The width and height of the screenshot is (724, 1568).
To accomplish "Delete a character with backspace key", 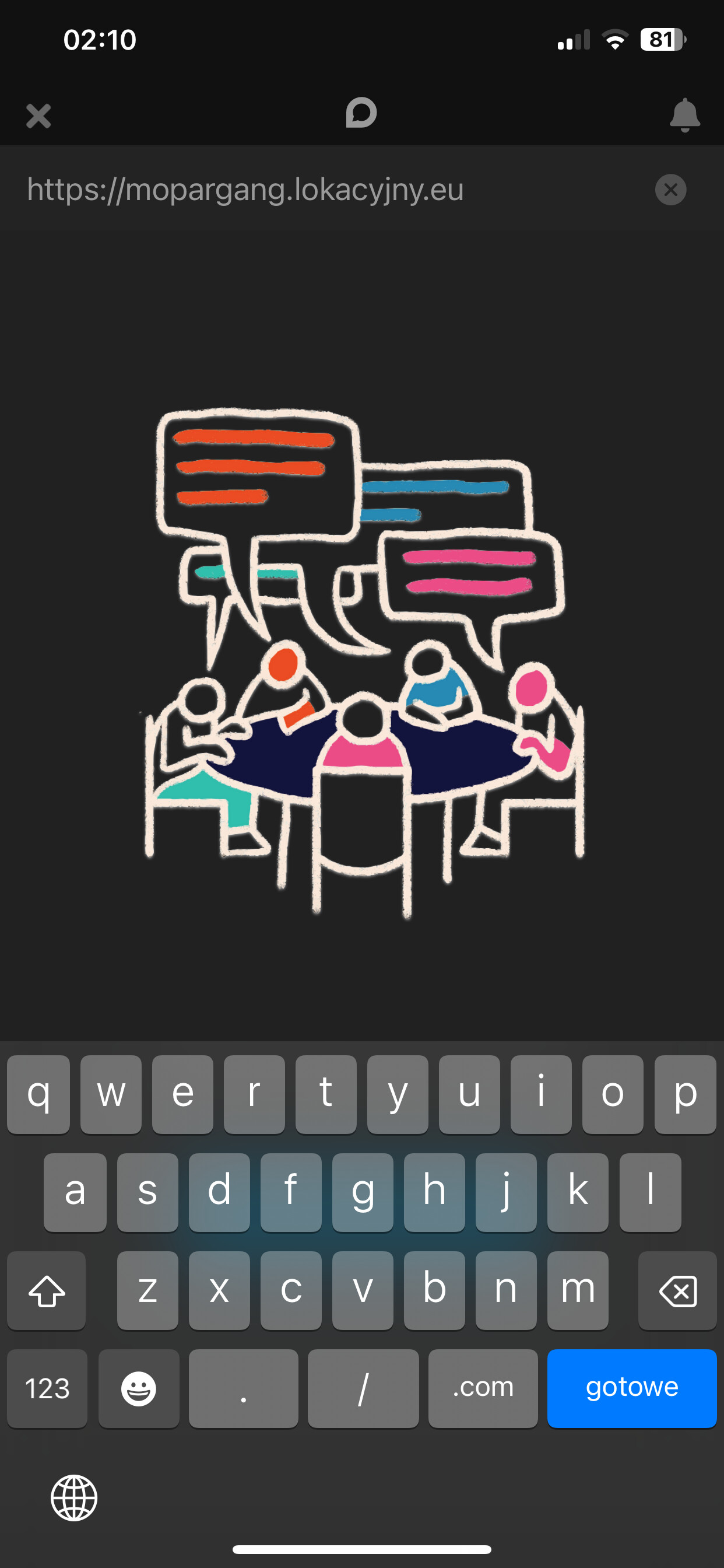I will [x=677, y=1291].
